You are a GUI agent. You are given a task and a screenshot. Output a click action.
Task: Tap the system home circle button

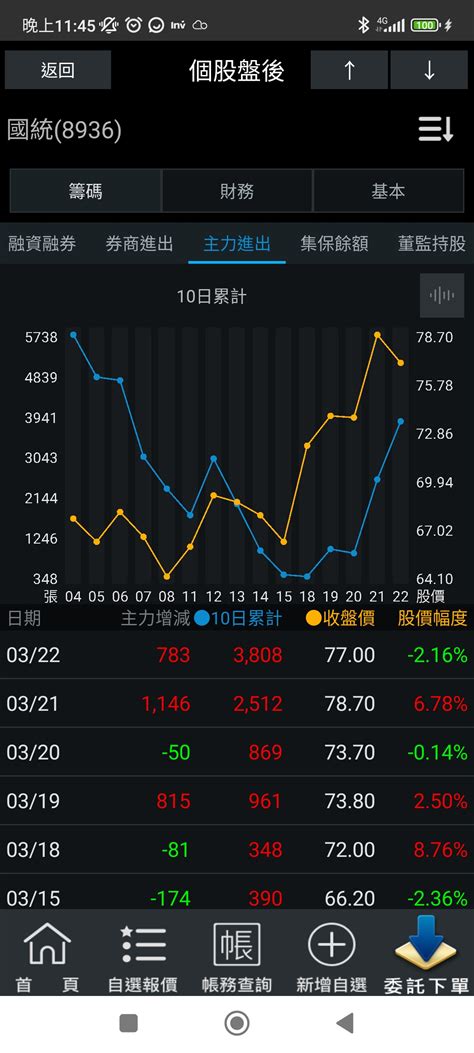coord(236,1023)
